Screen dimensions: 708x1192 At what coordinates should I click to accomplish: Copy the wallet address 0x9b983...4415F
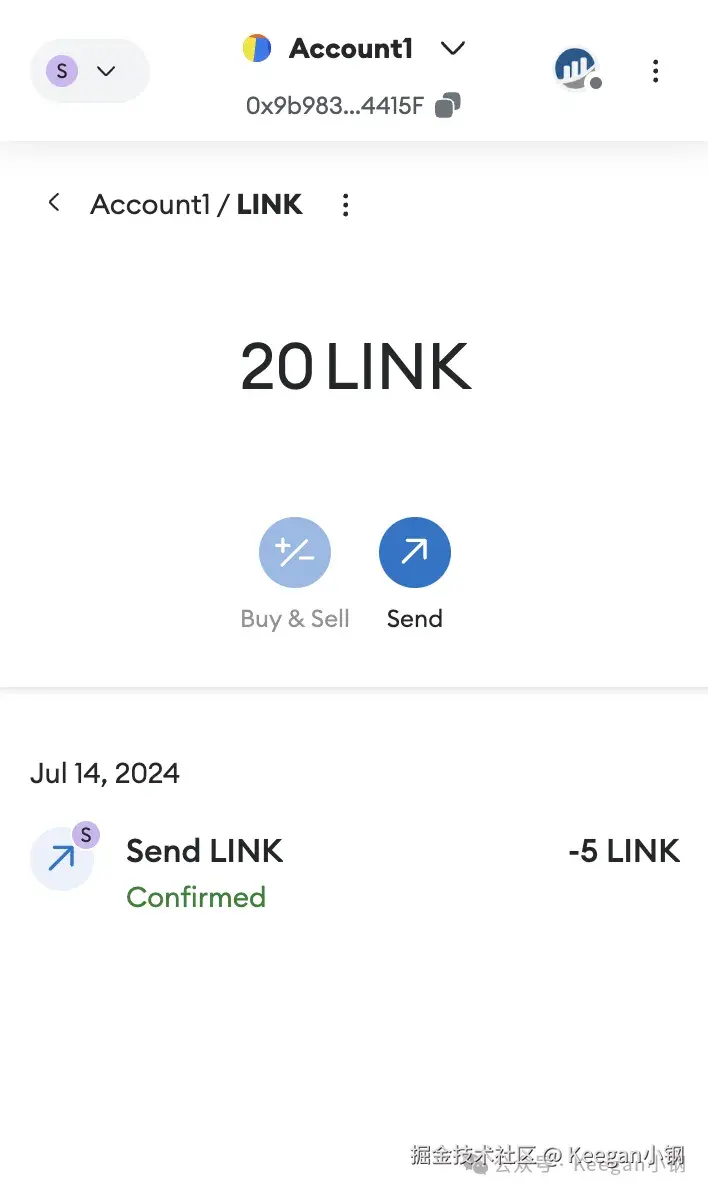point(448,105)
